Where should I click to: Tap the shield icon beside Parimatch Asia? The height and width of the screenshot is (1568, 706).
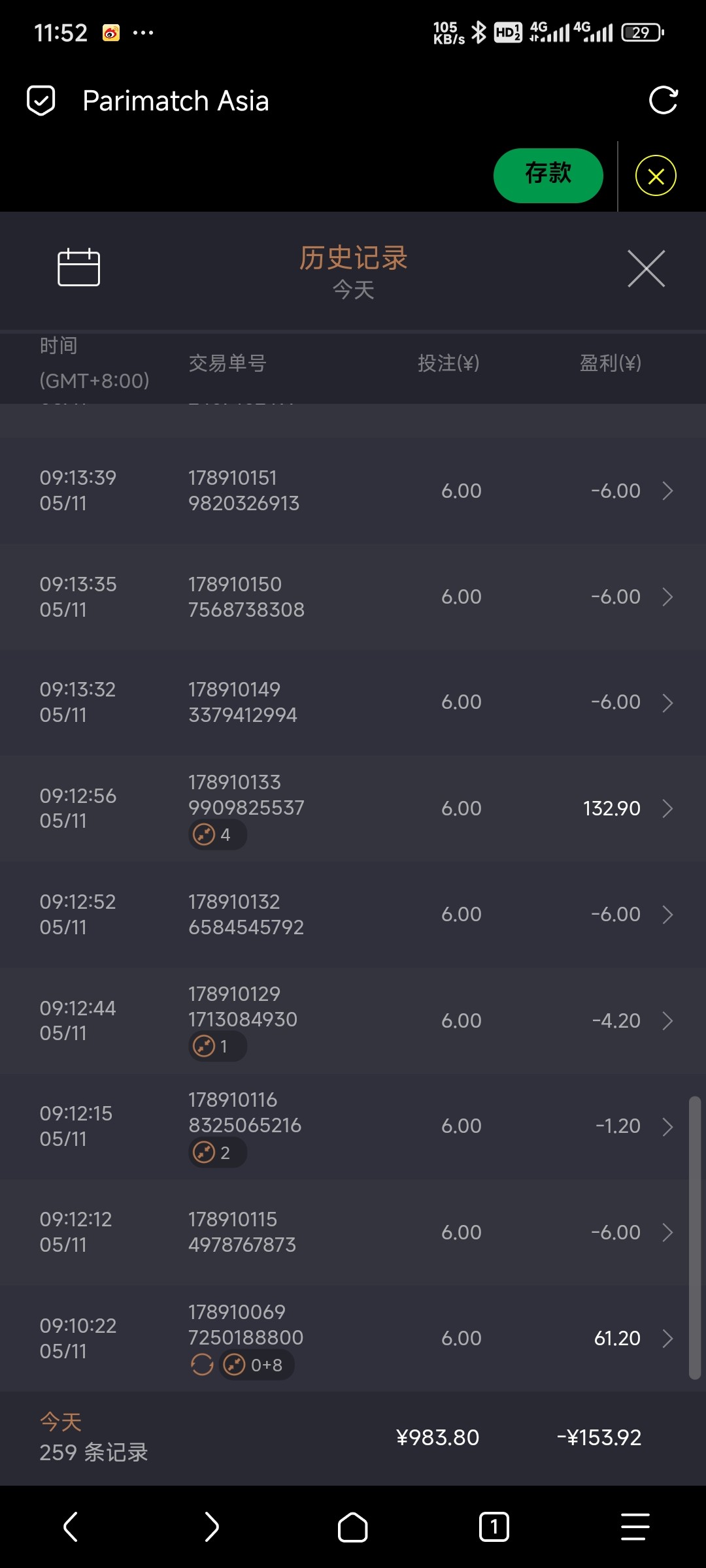[x=41, y=101]
